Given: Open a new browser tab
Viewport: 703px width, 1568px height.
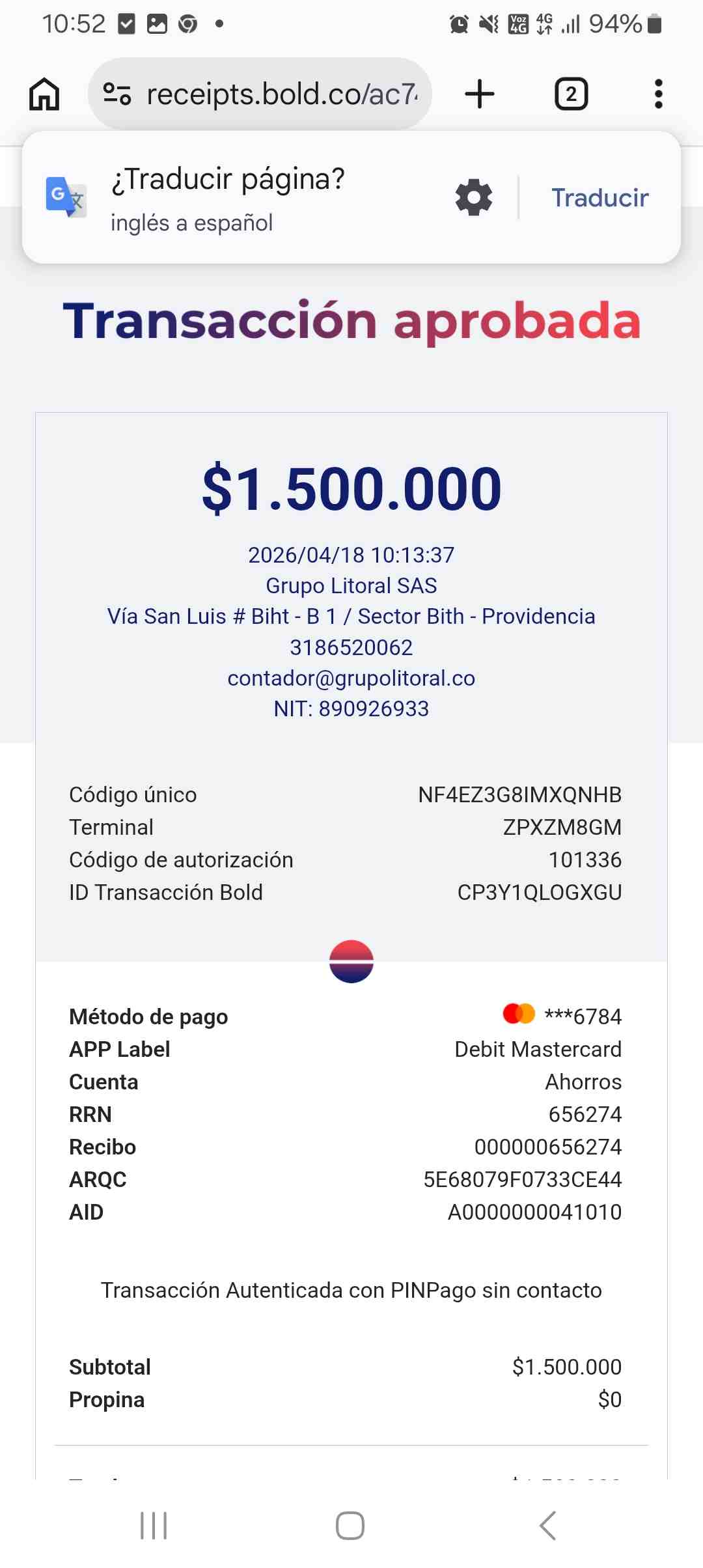Looking at the screenshot, I should [x=480, y=94].
